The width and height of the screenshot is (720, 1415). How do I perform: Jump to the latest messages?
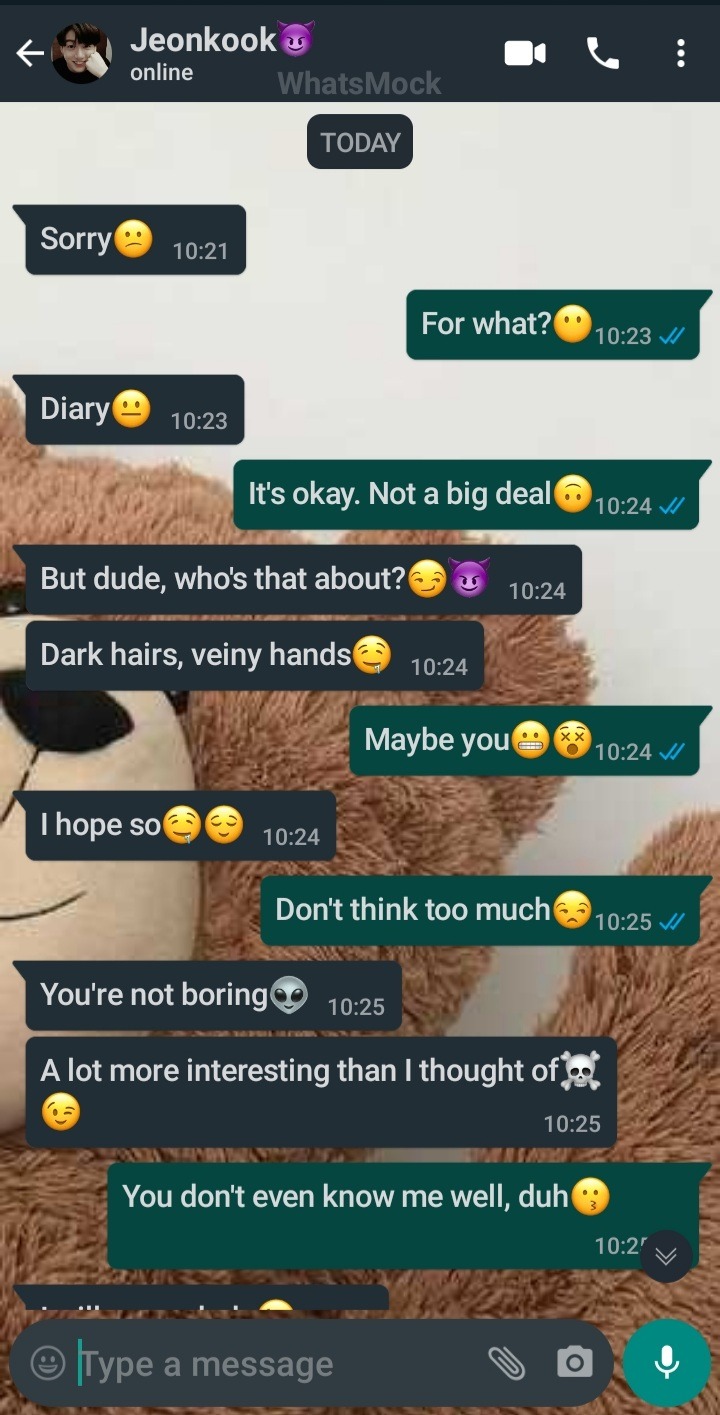tap(666, 1256)
